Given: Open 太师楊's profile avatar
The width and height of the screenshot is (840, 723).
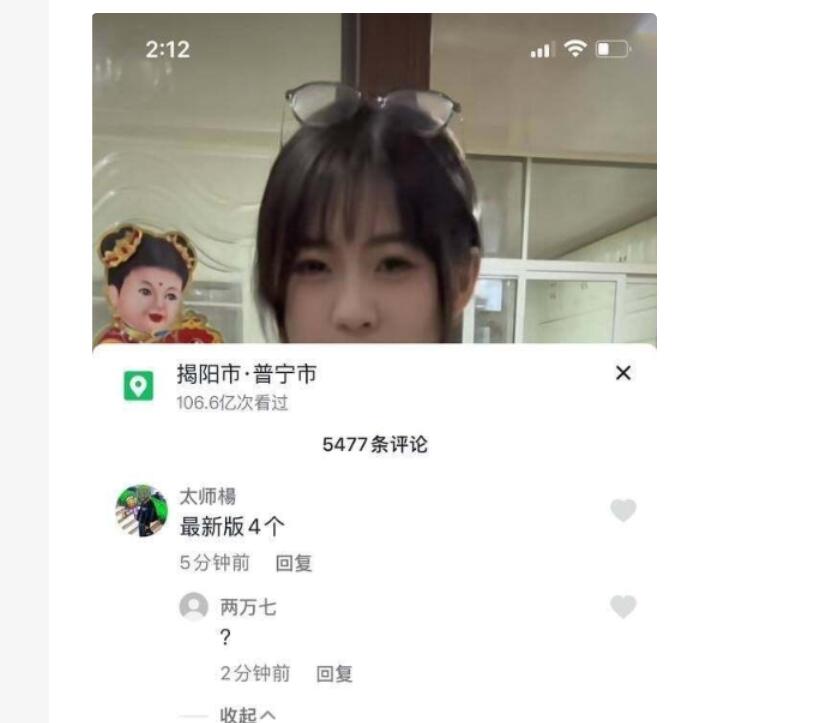Looking at the screenshot, I should tap(142, 511).
